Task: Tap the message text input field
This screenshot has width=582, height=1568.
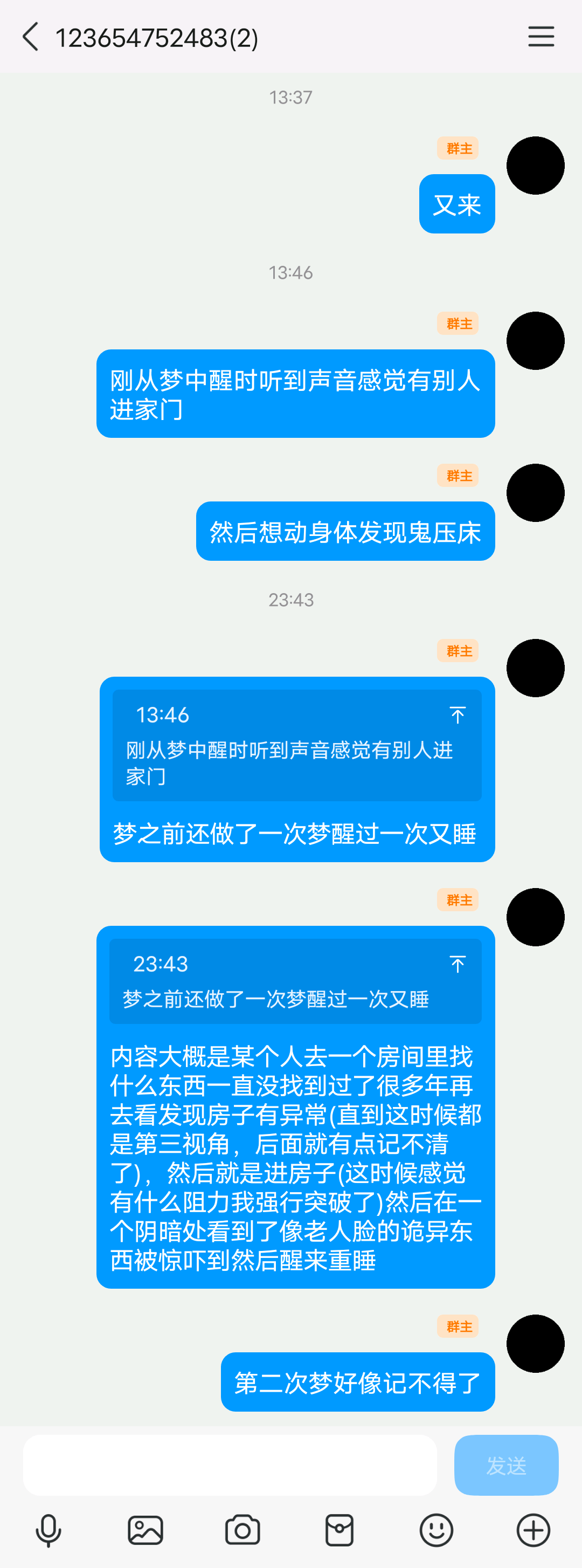Action: pyautogui.click(x=230, y=1464)
